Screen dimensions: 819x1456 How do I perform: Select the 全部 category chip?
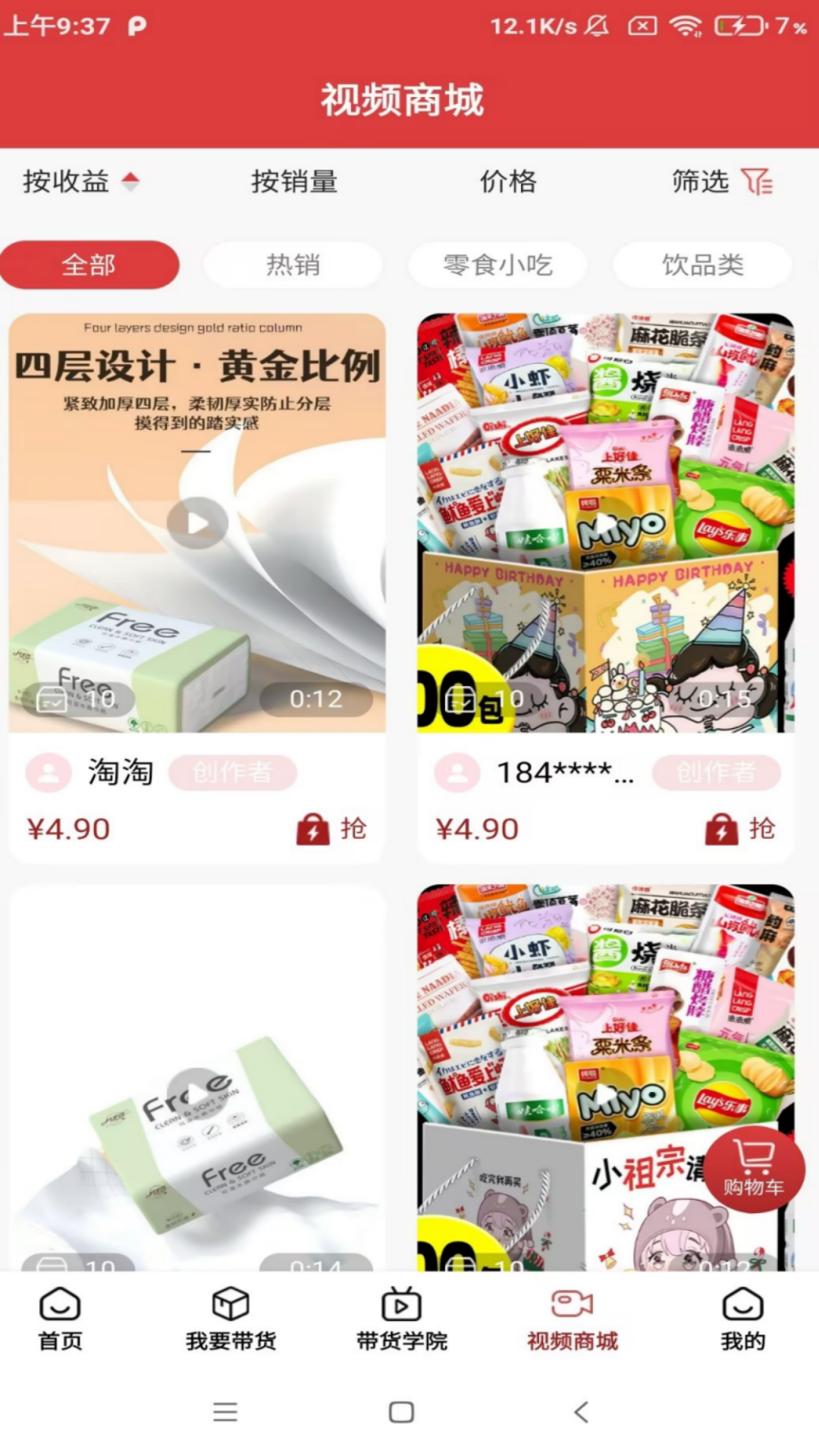(89, 265)
